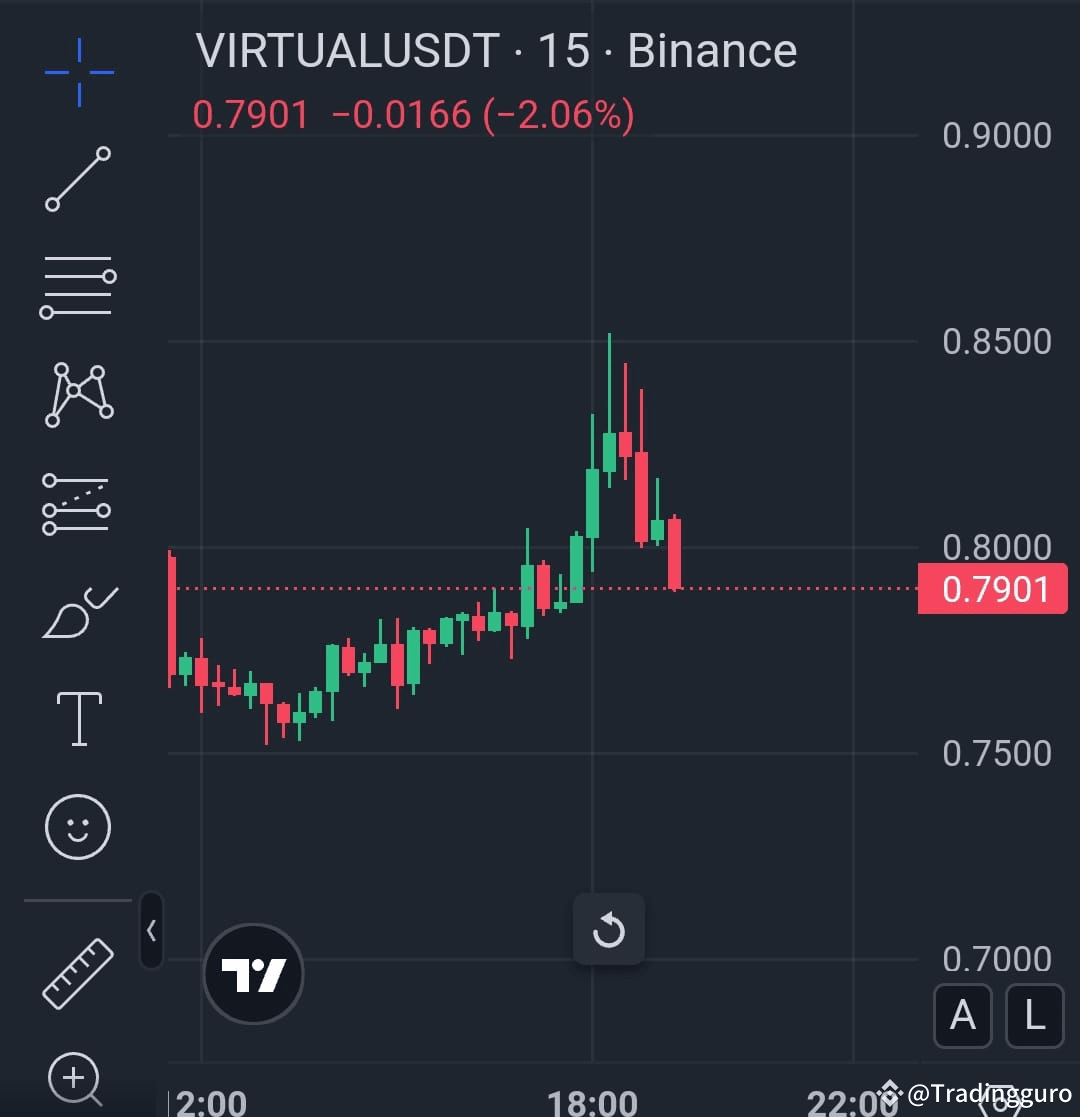
Task: Click the TradingView logo watermark
Action: [253, 974]
